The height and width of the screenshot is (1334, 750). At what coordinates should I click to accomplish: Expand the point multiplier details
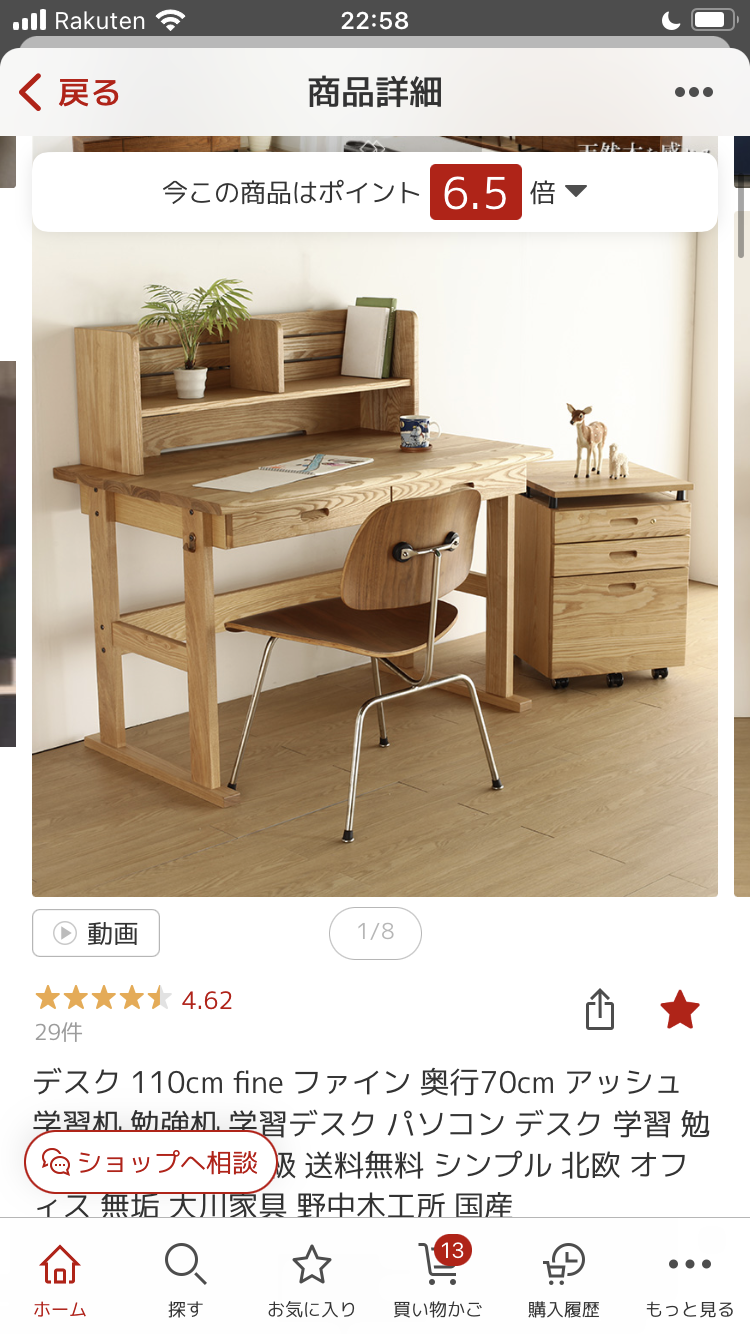pos(575,191)
